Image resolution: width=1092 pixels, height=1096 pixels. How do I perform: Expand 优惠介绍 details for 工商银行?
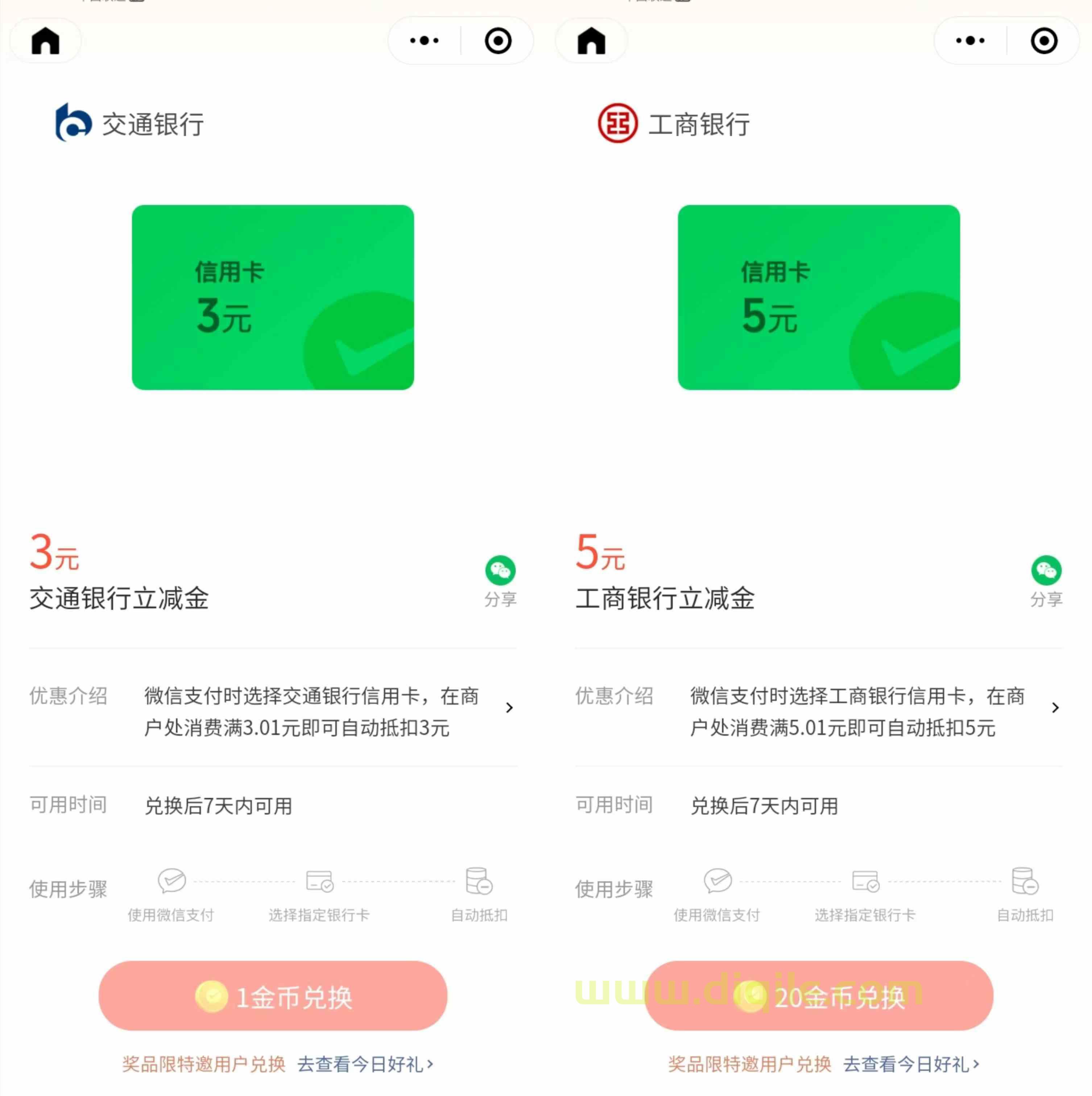(1055, 708)
